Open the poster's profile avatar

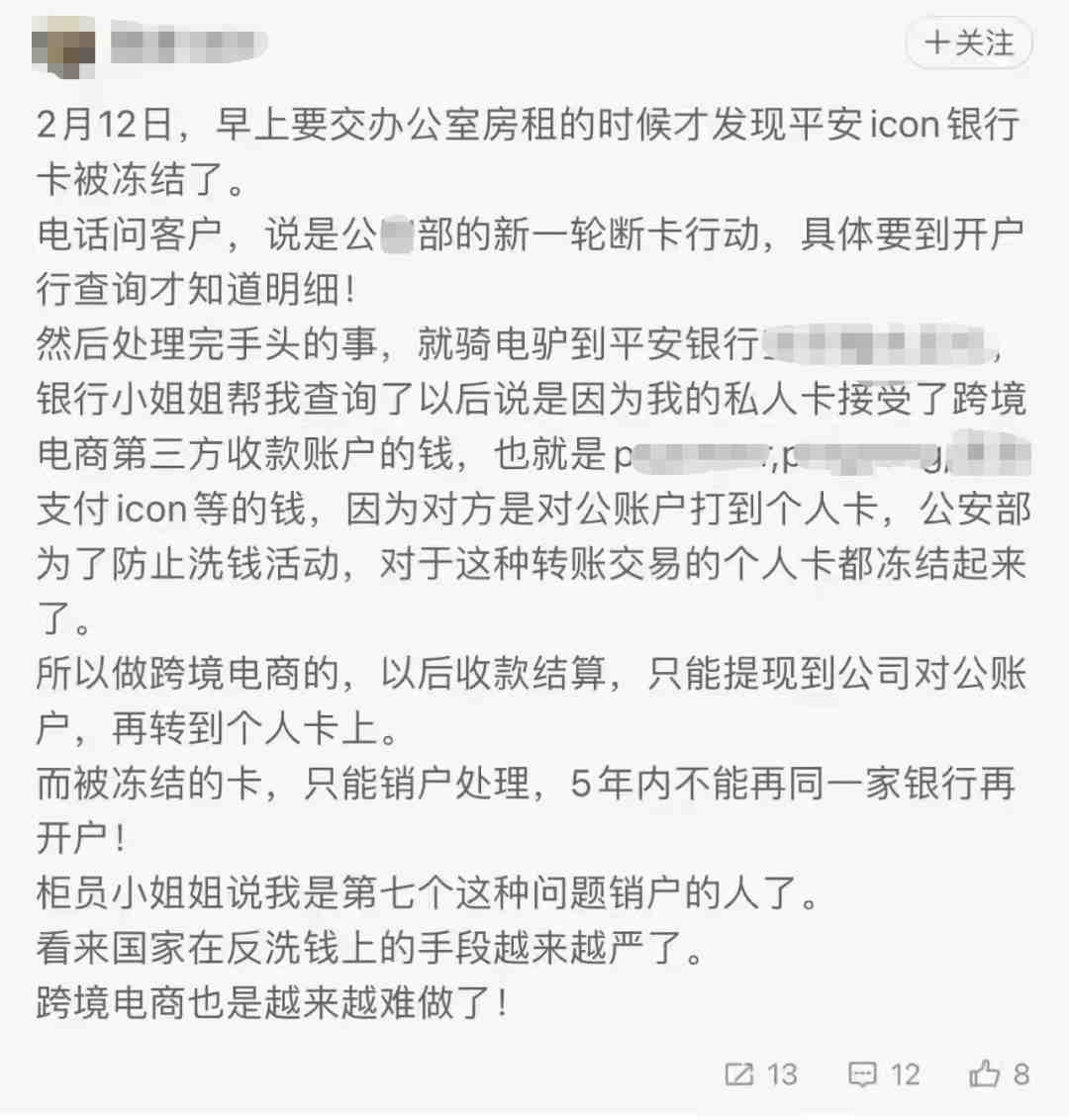[63, 47]
